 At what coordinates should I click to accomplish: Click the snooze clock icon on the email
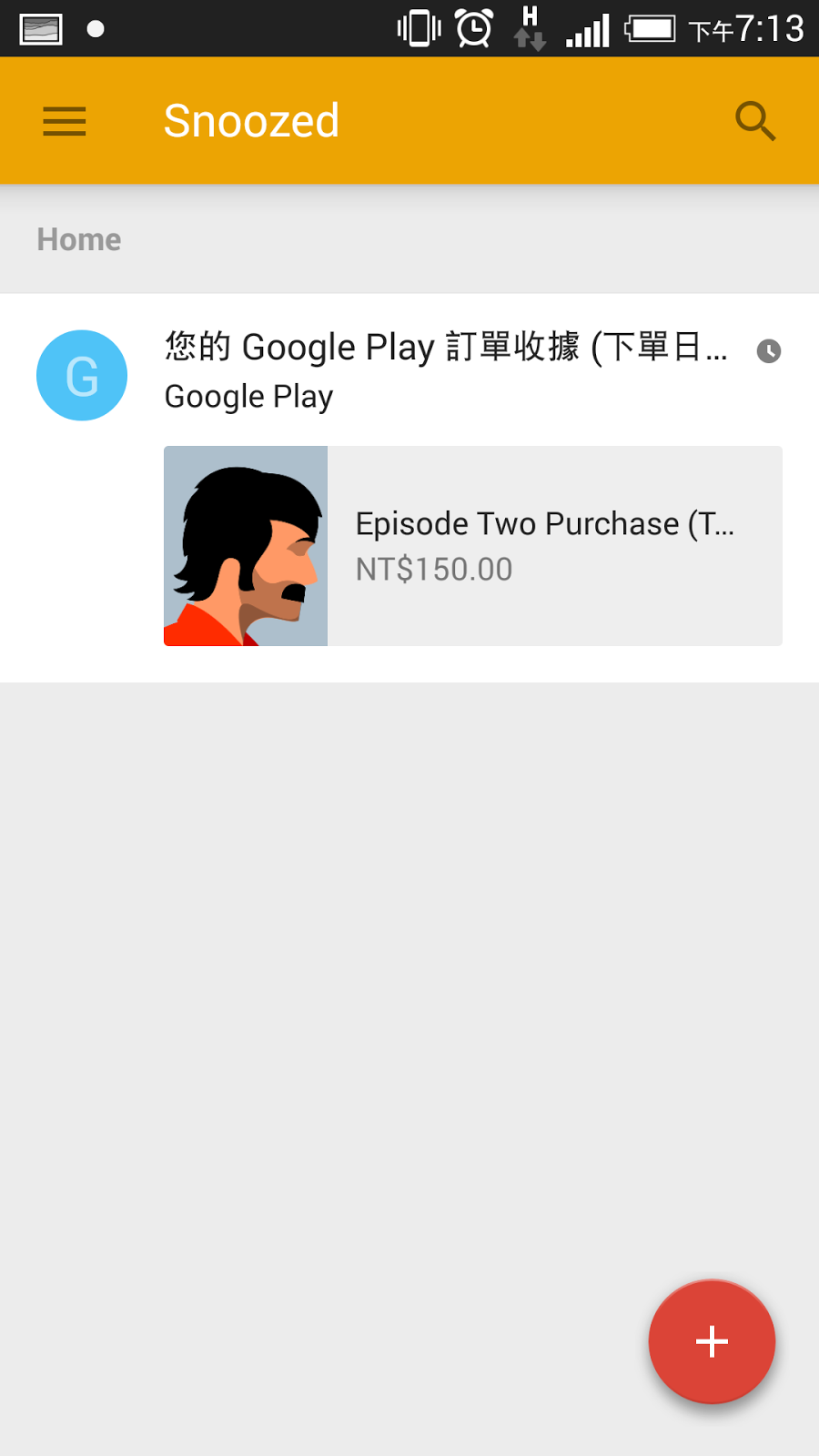click(x=769, y=350)
